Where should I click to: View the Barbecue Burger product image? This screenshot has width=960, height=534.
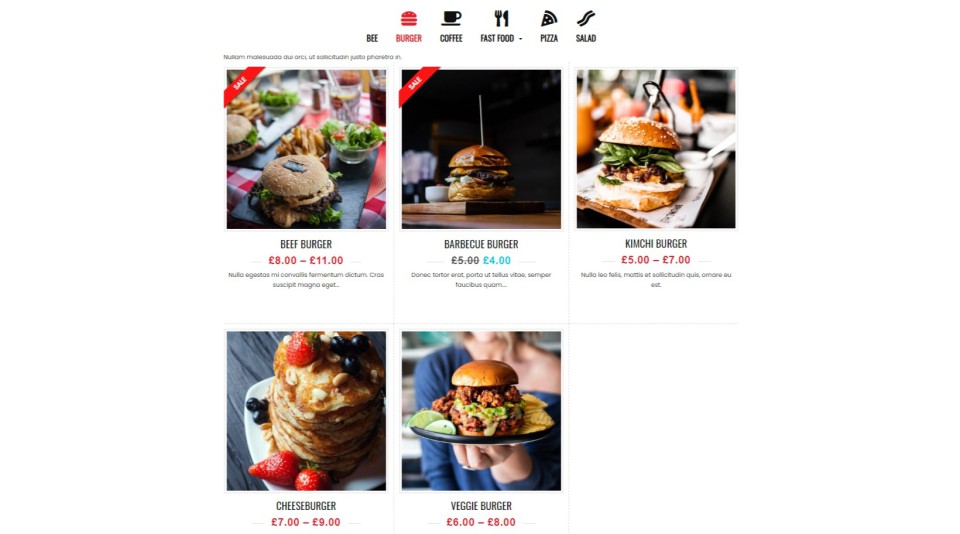tap(481, 149)
